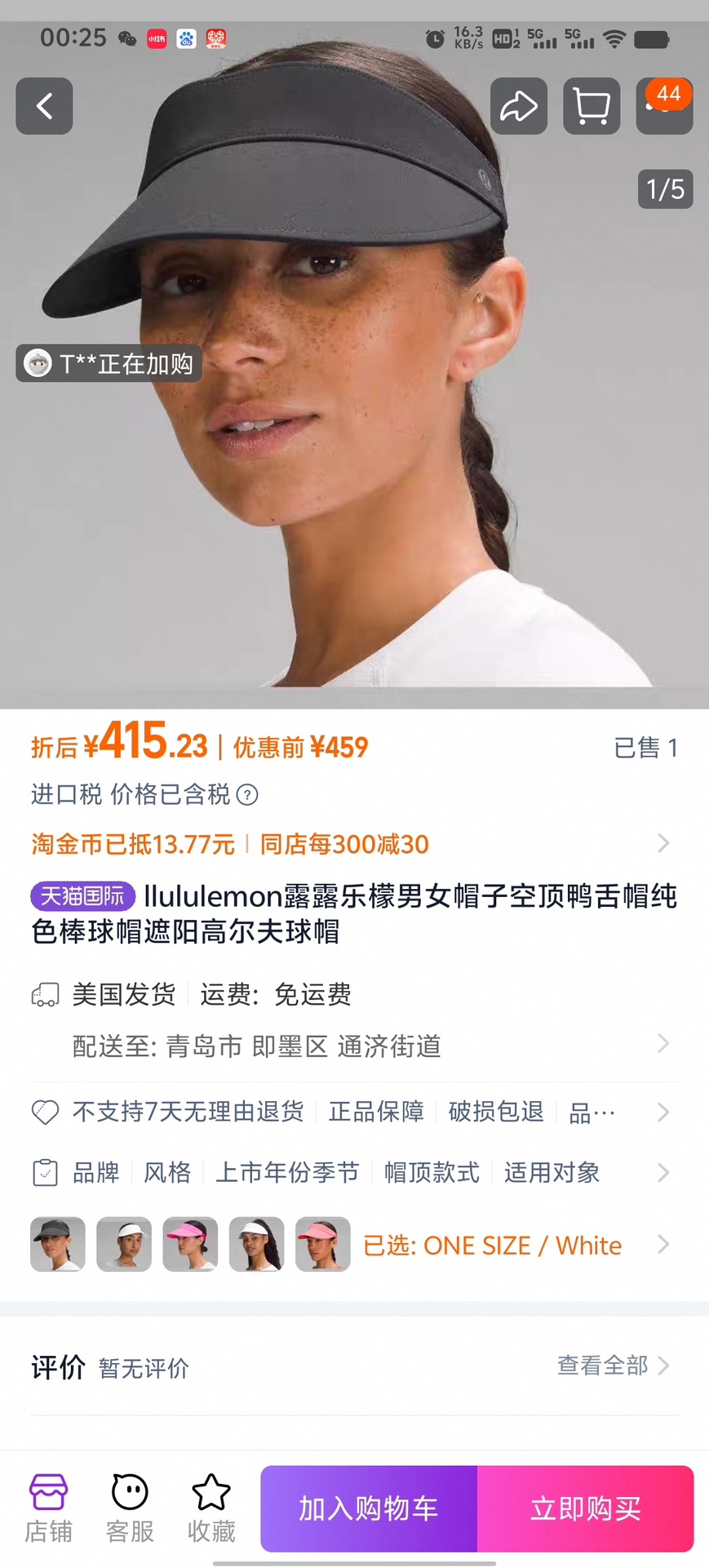Add item to favorites 收藏
Image resolution: width=709 pixels, height=1568 pixels.
[211, 1508]
